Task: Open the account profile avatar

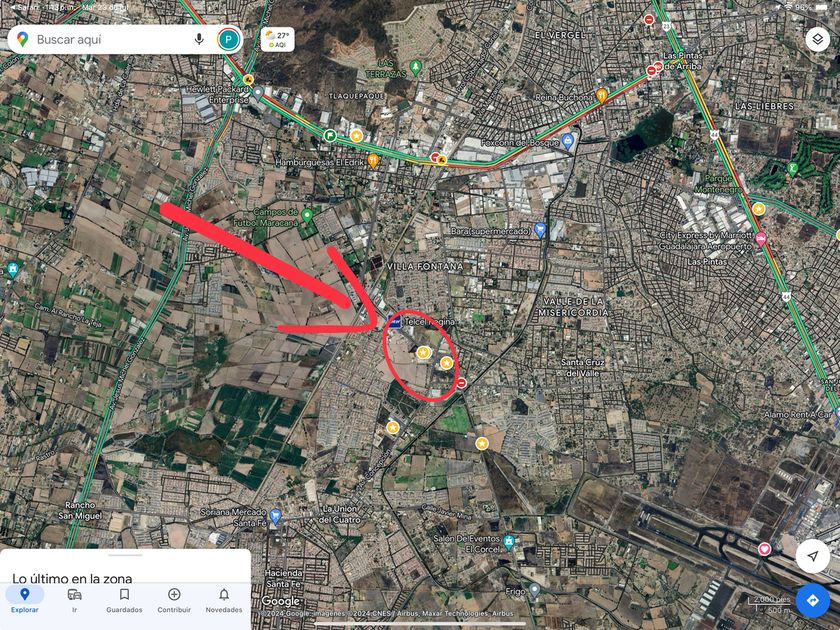Action: tap(229, 39)
